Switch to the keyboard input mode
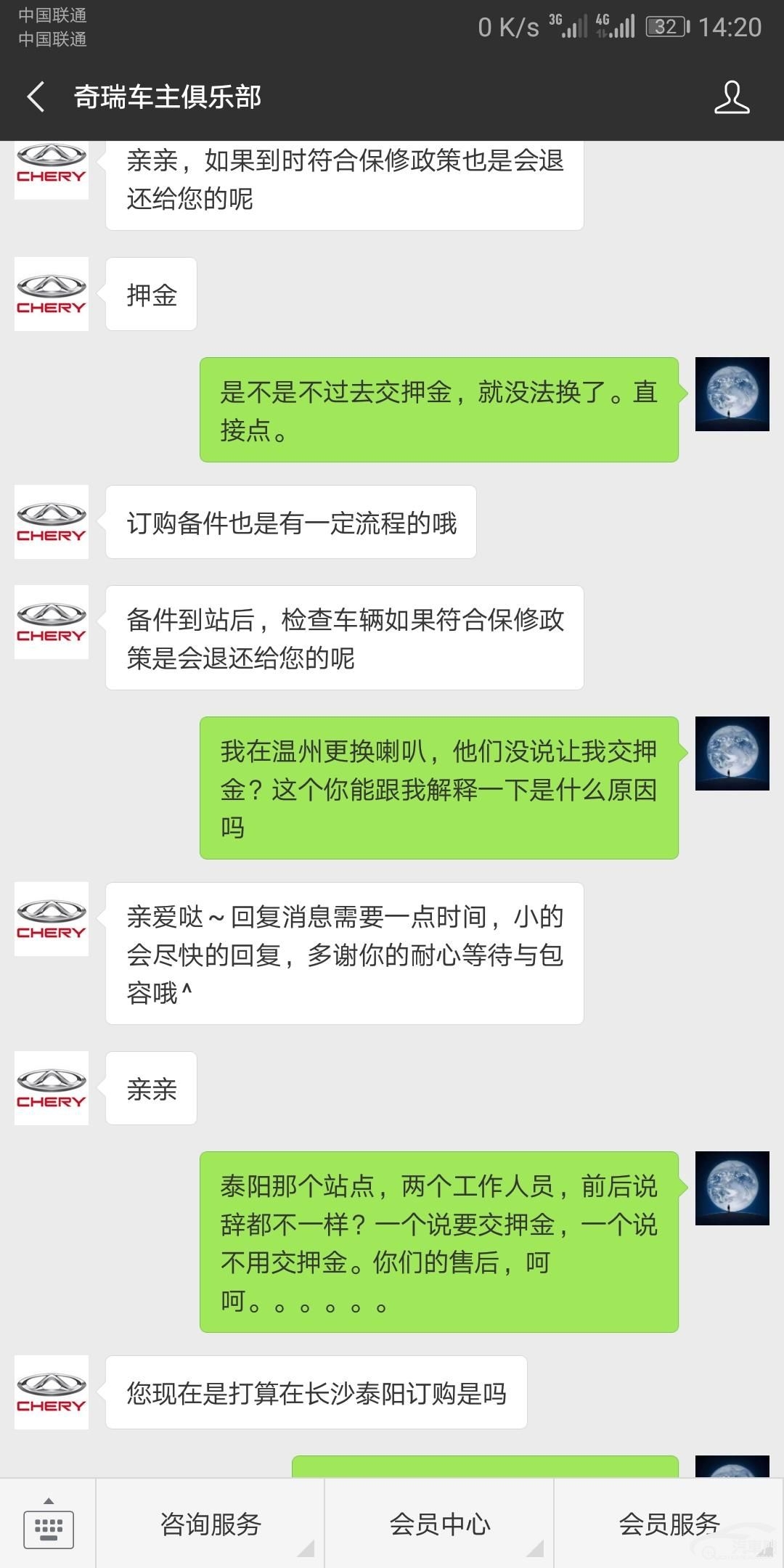 click(x=48, y=1524)
